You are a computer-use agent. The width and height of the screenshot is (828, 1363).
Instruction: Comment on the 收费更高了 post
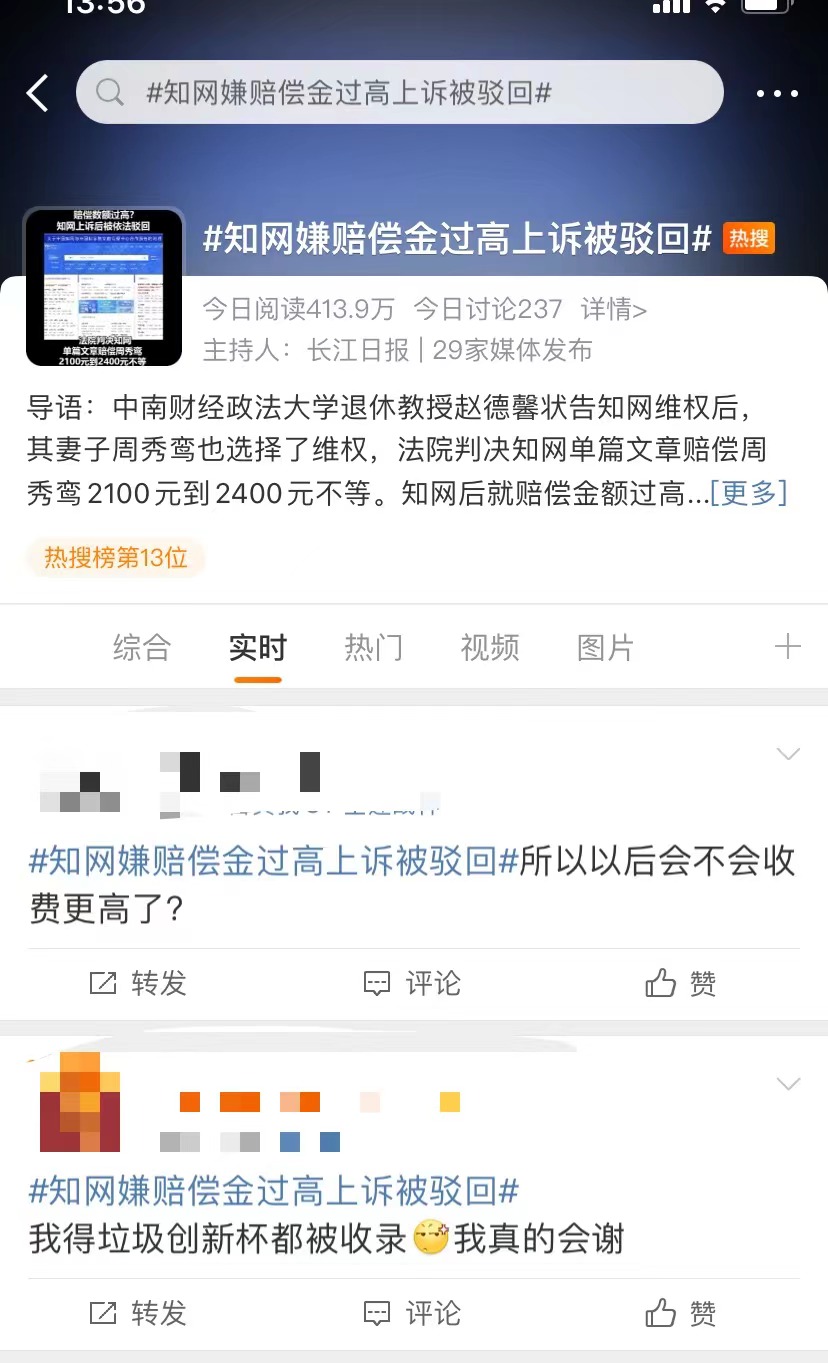411,983
